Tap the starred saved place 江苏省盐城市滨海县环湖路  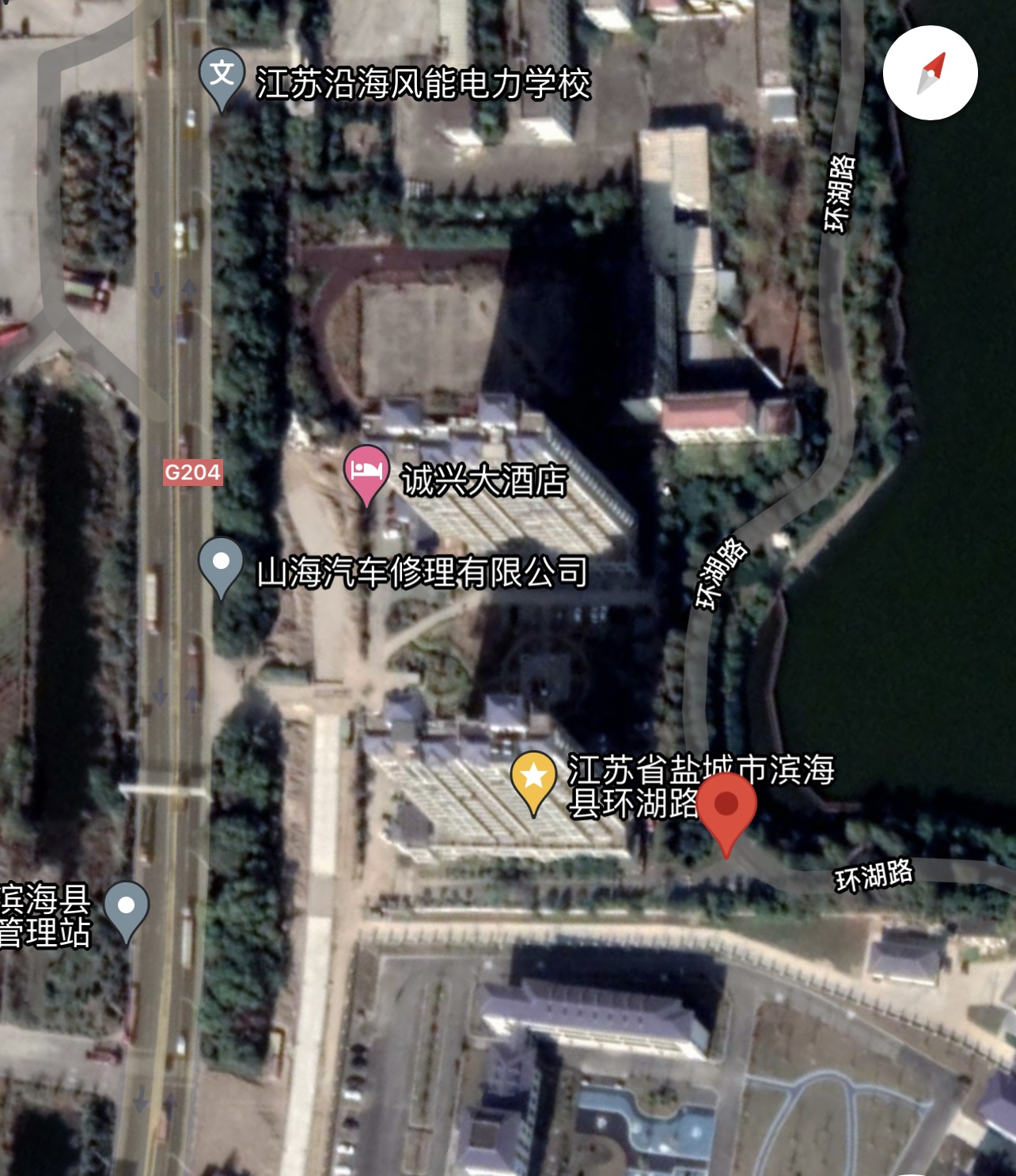point(534,778)
